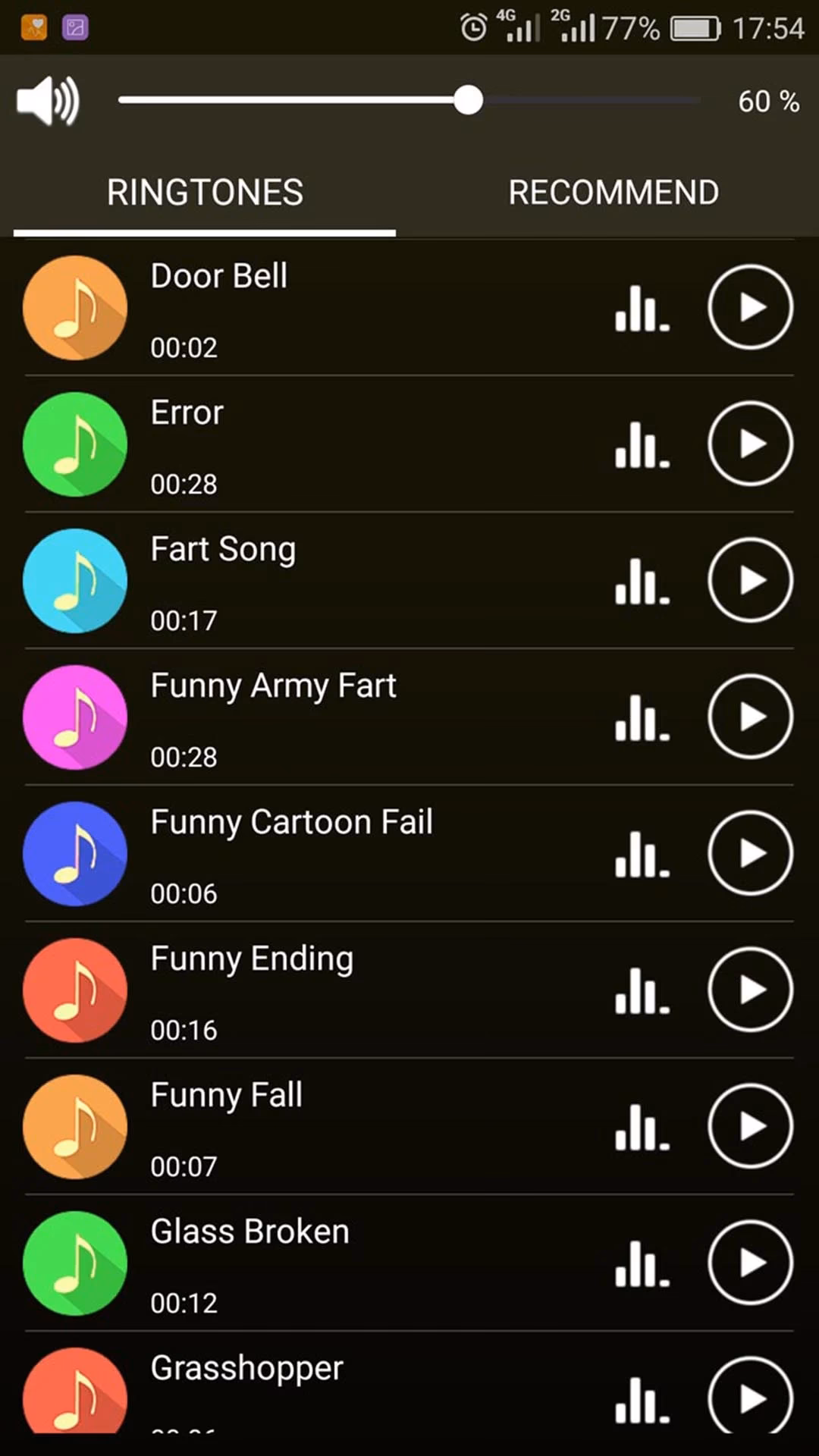Play the Fart Song ringtone
The width and height of the screenshot is (819, 1456).
click(x=750, y=581)
